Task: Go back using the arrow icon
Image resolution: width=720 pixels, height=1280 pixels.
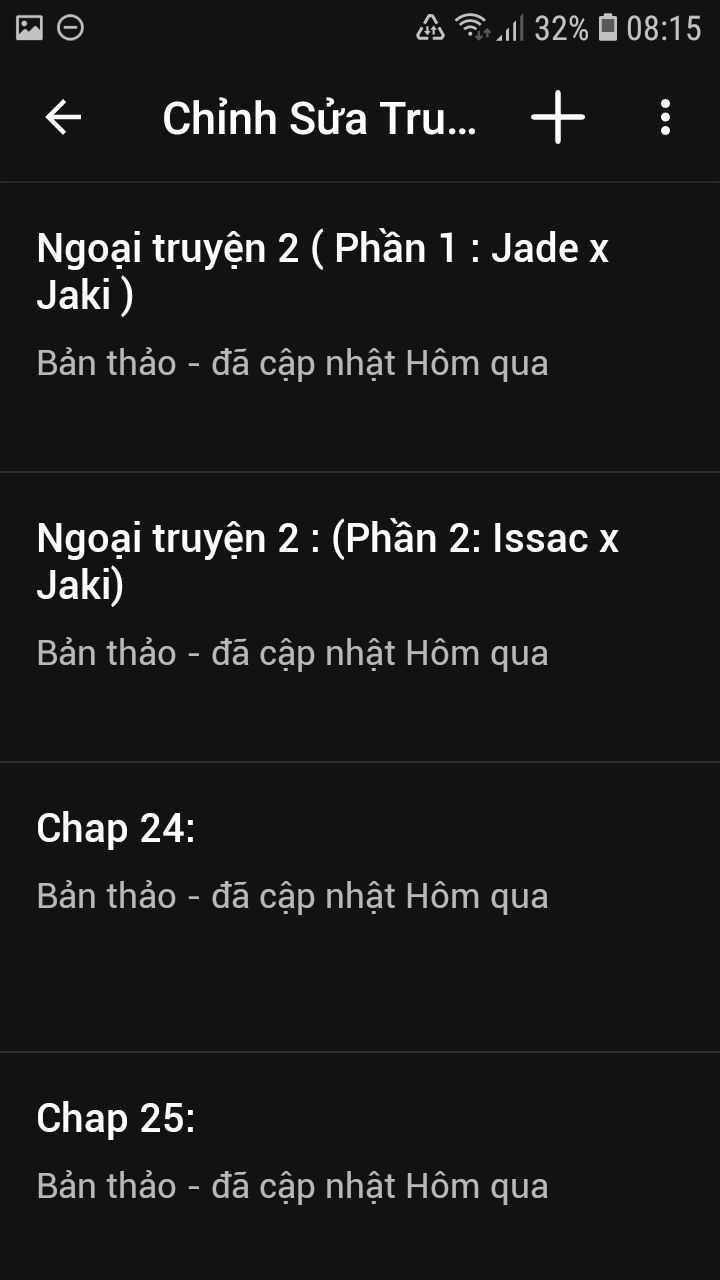Action: click(x=63, y=118)
